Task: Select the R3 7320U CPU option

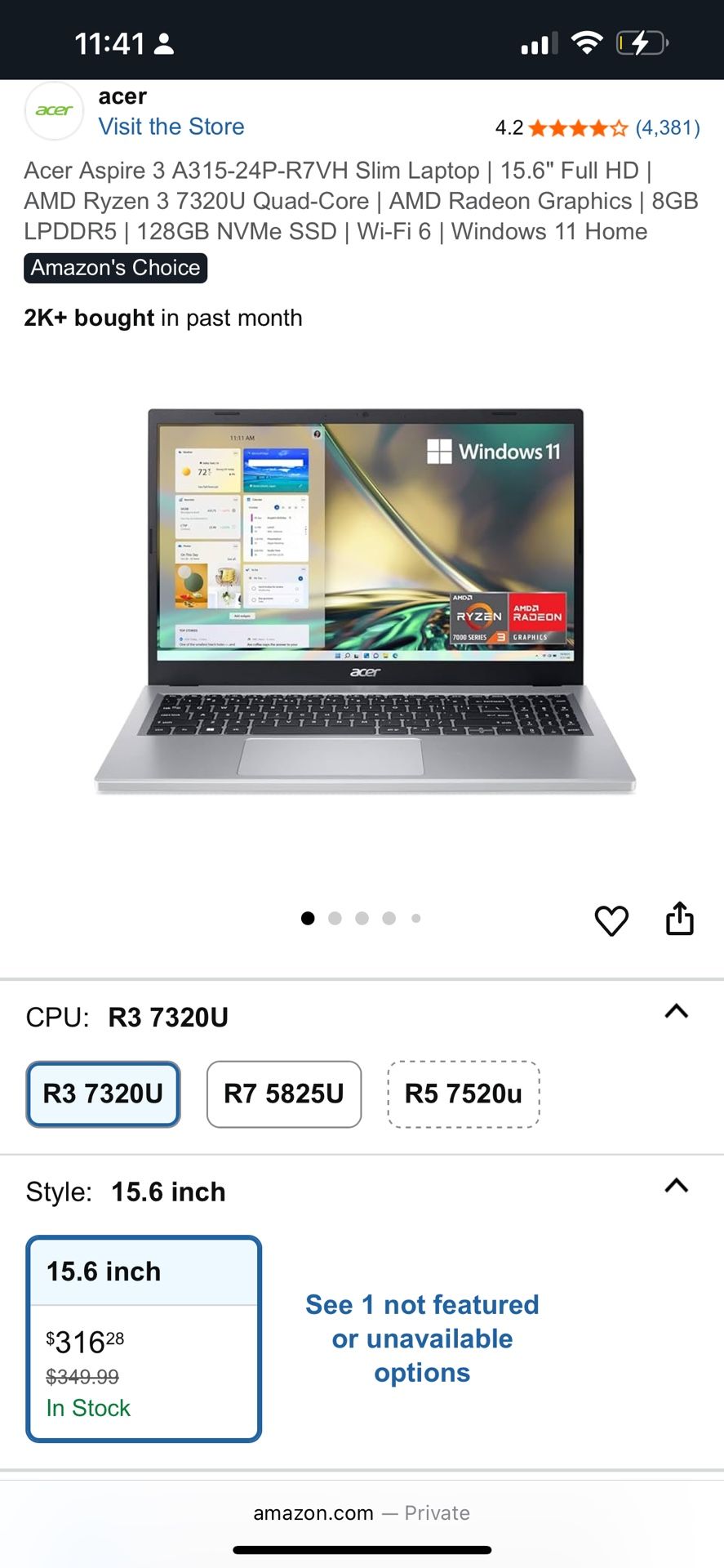Action: tap(103, 1094)
